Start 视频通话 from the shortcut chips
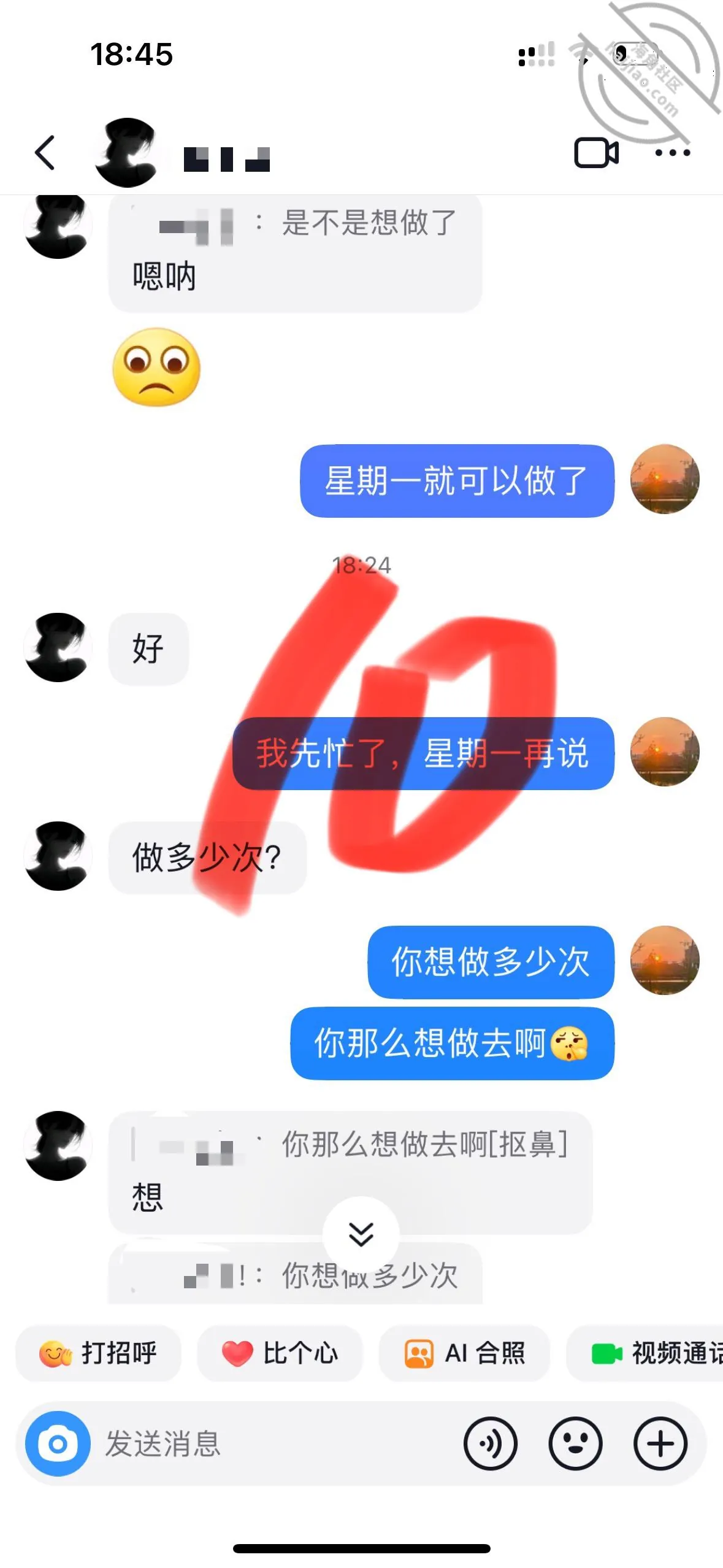The height and width of the screenshot is (1568, 723). point(645,1353)
